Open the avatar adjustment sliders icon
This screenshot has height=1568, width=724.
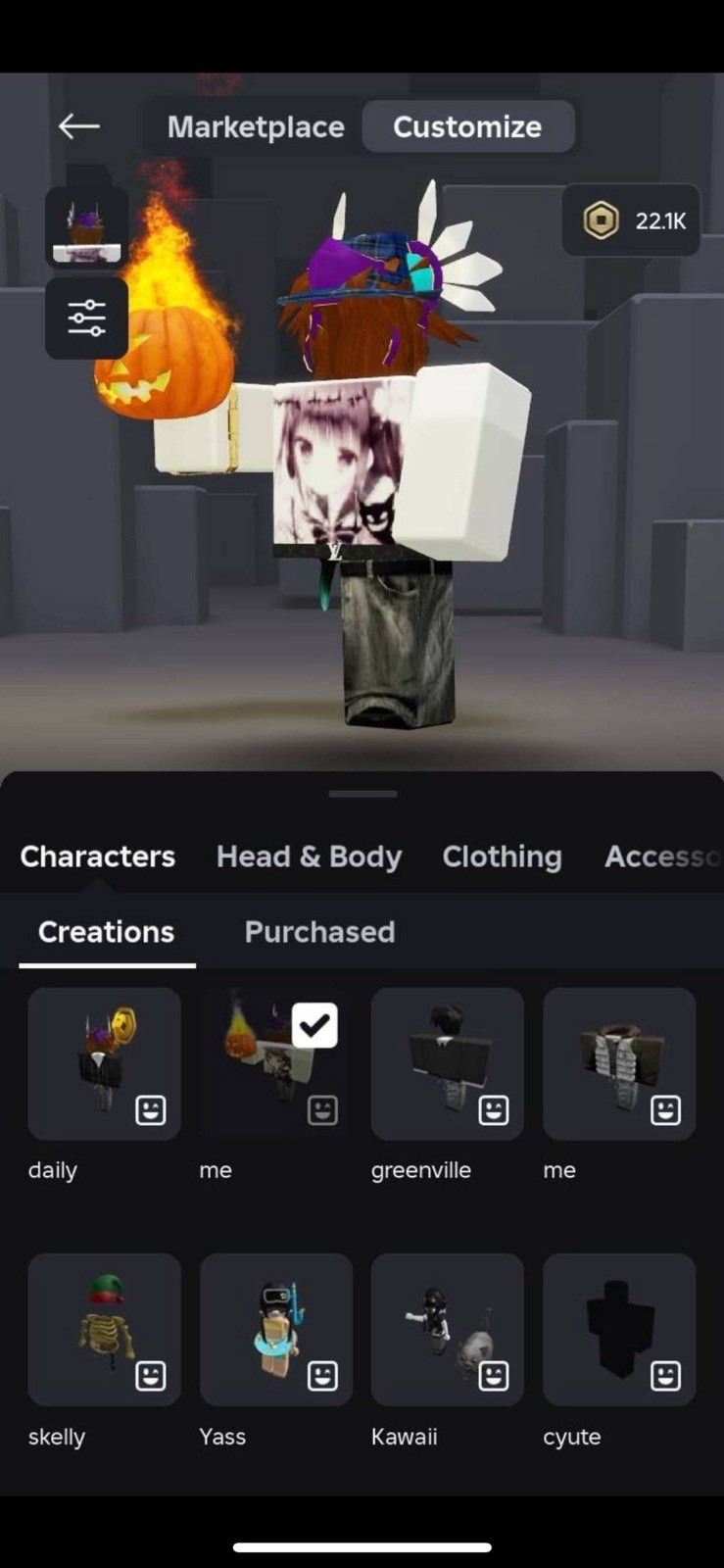tap(86, 318)
